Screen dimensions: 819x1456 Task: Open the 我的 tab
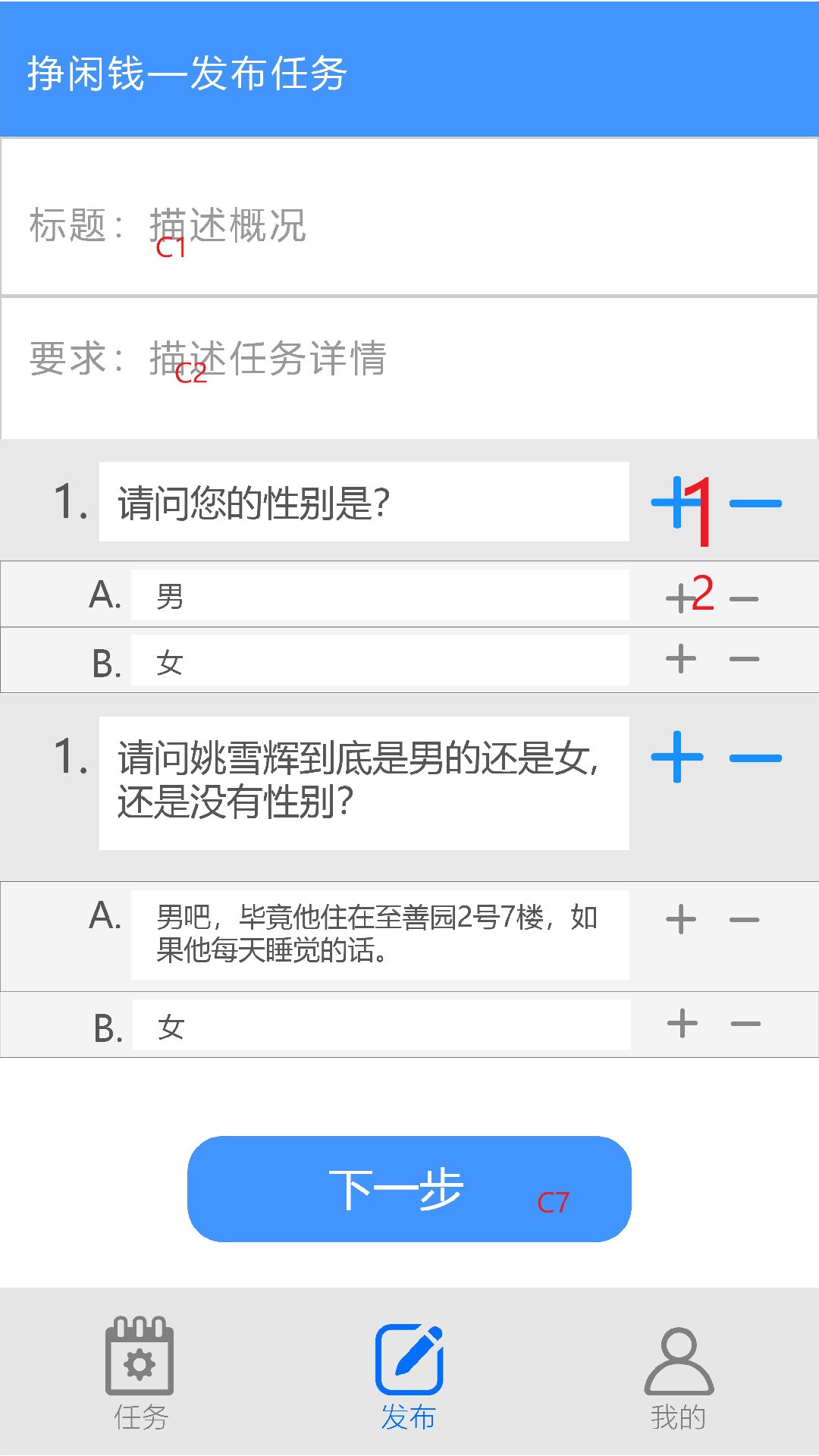click(679, 1373)
